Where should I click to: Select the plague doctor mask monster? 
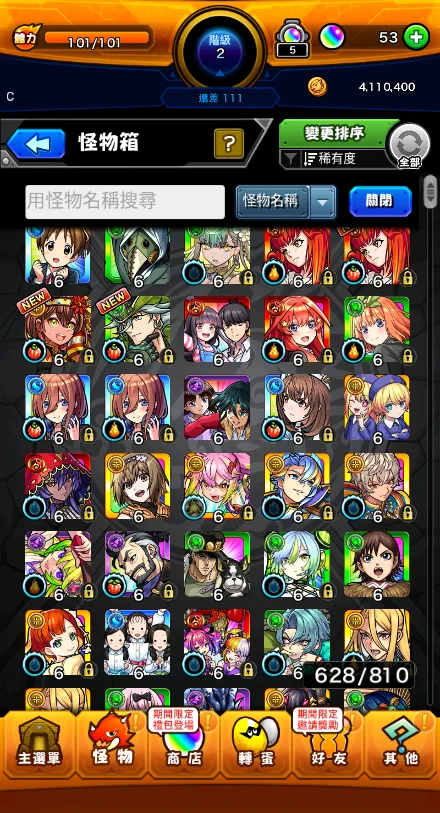137,256
